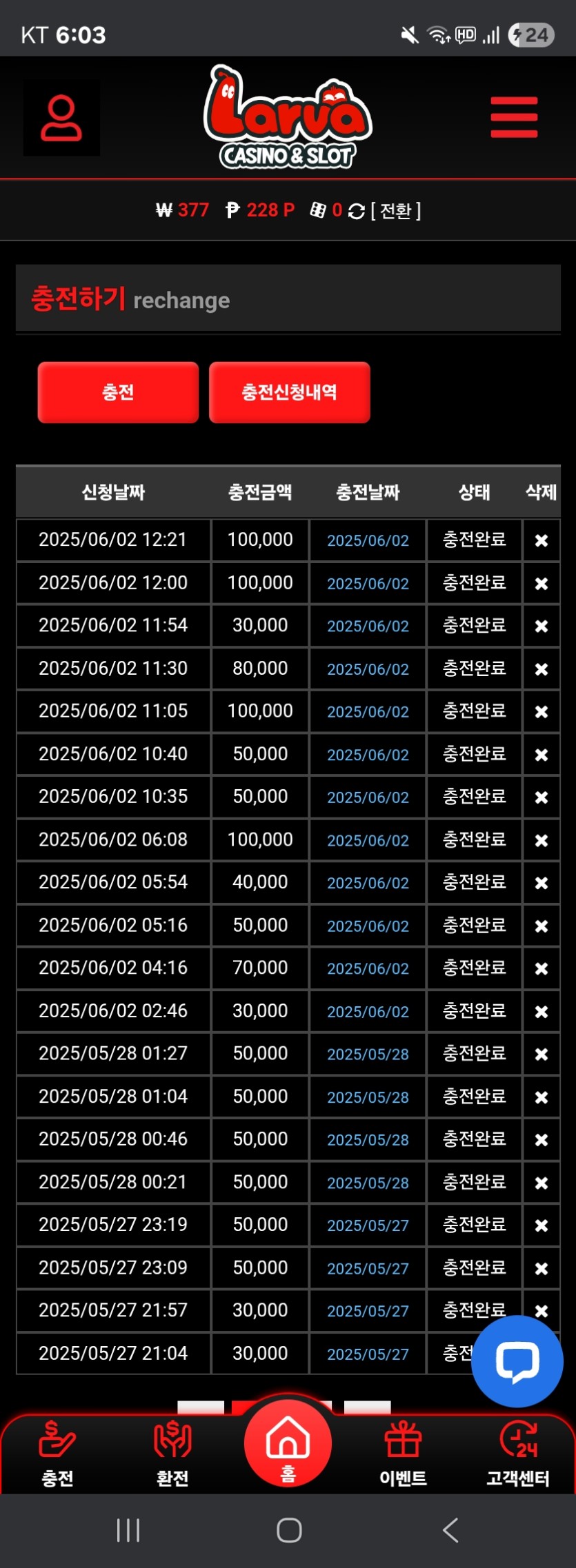Delete the 2025/06/02 04:16 entry
Image resolution: width=576 pixels, height=1568 pixels.
[x=542, y=968]
